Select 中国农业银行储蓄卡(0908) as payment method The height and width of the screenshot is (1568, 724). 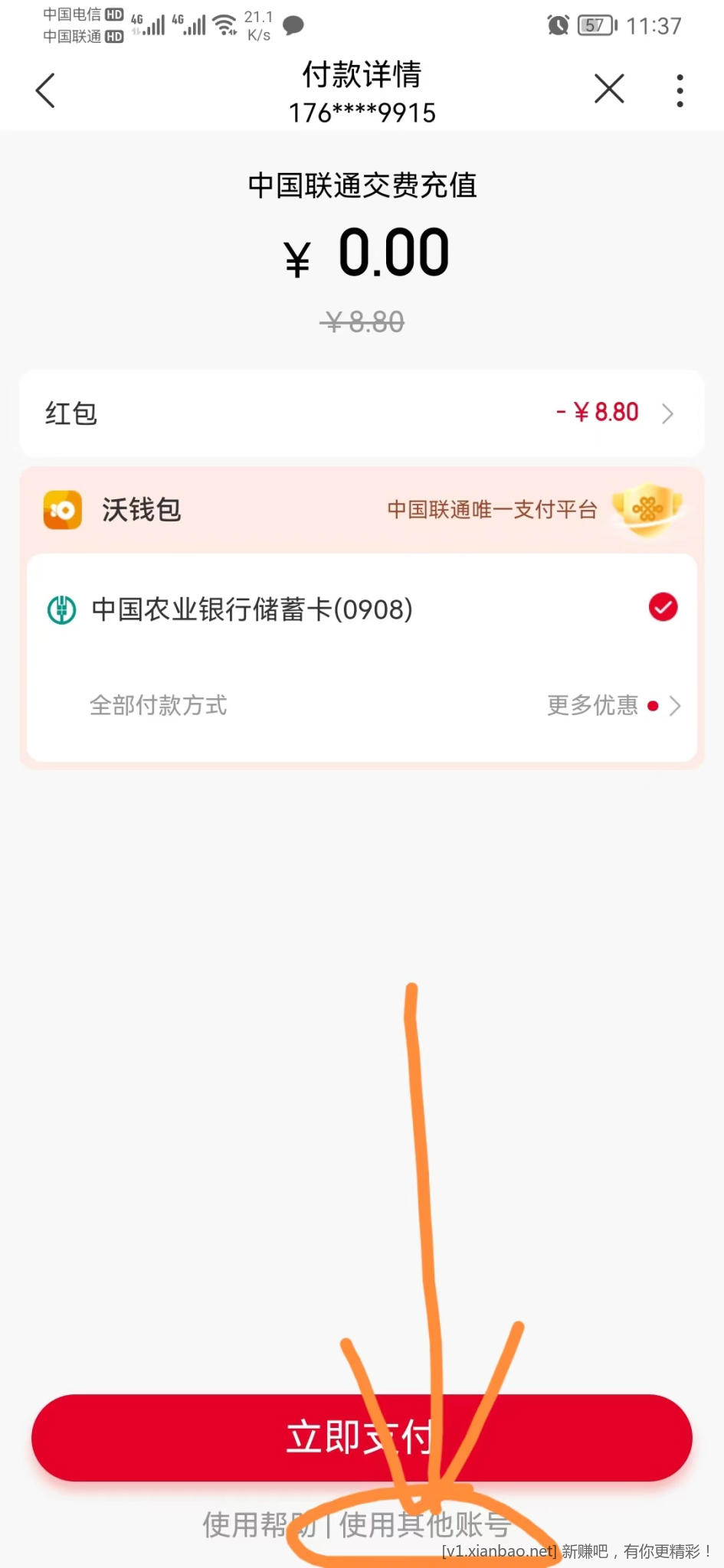click(362, 609)
